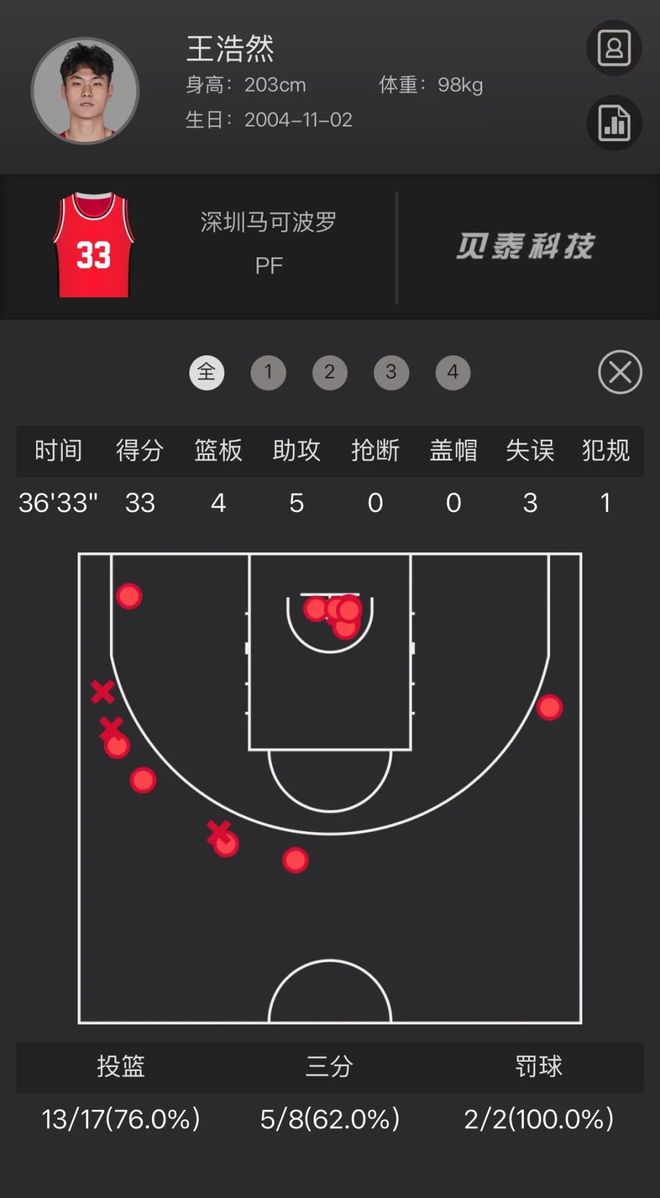The width and height of the screenshot is (660, 1198).
Task: Open the player profile icon
Action: coord(613,47)
